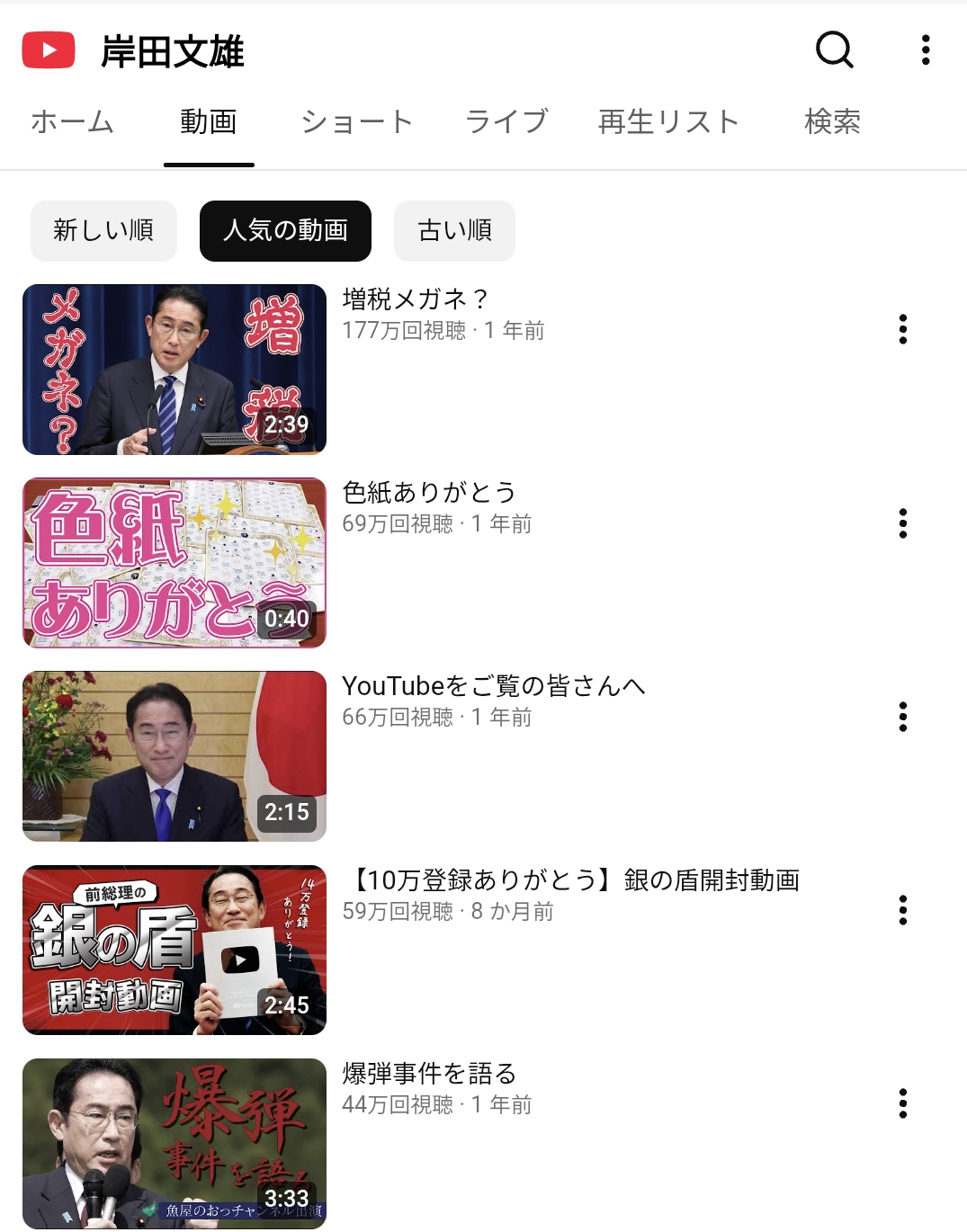Sort videos by 古い順

point(454,231)
